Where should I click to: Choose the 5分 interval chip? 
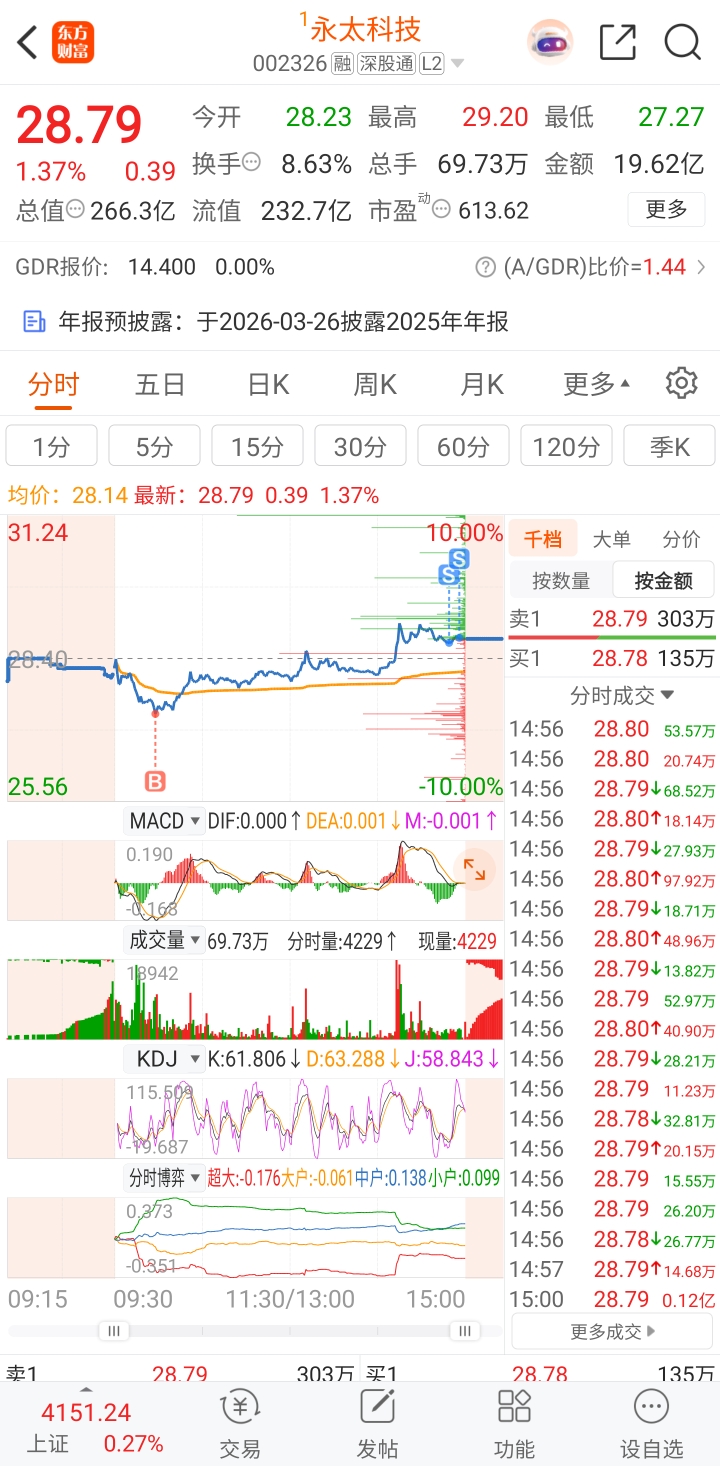click(154, 446)
